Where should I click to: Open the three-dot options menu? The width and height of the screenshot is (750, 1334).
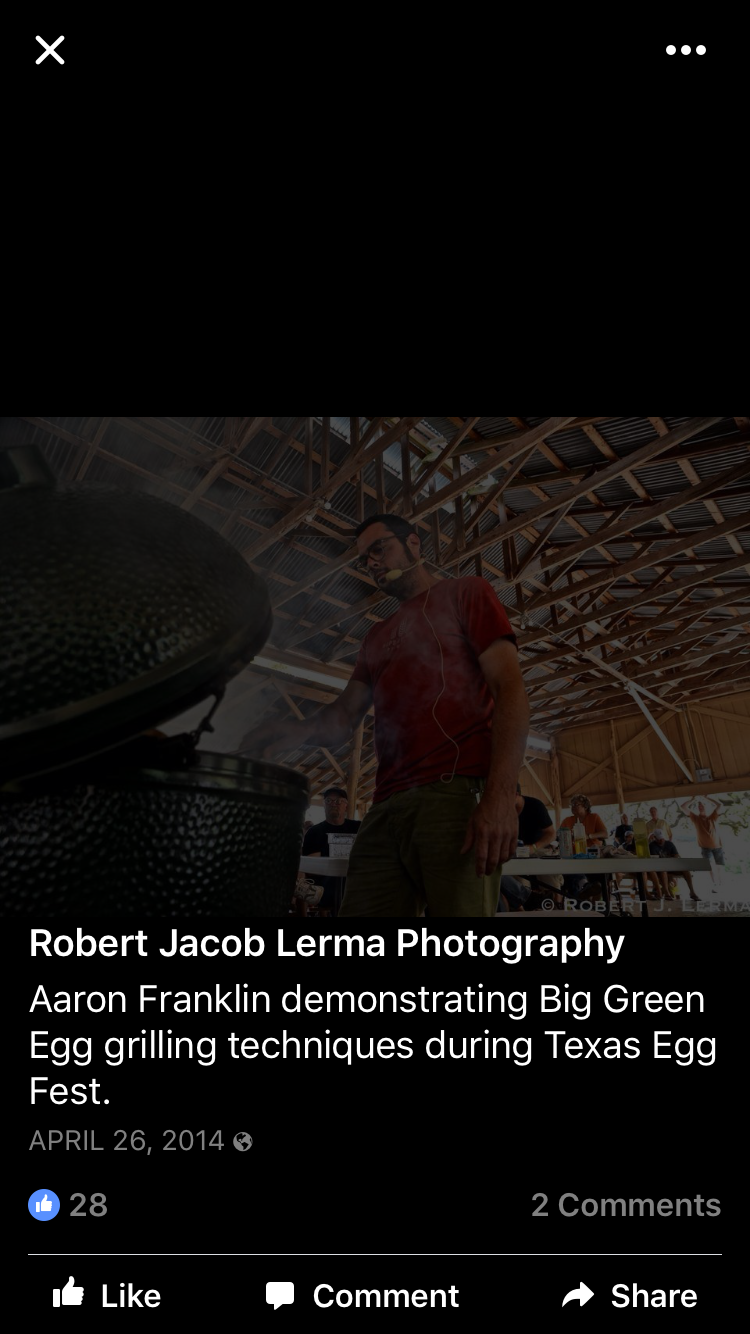click(686, 50)
